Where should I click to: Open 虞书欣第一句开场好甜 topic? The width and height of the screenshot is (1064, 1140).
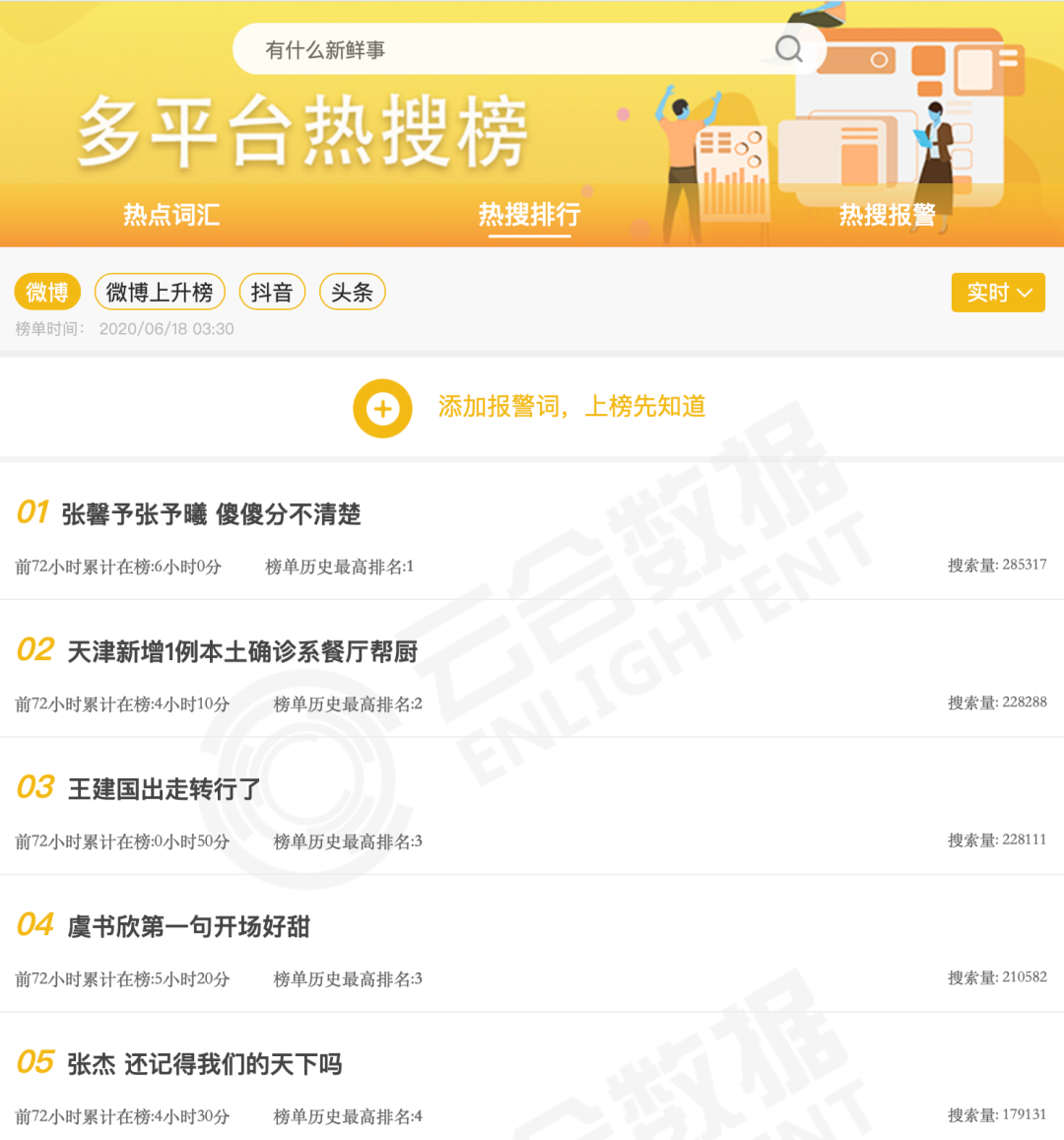click(x=188, y=926)
